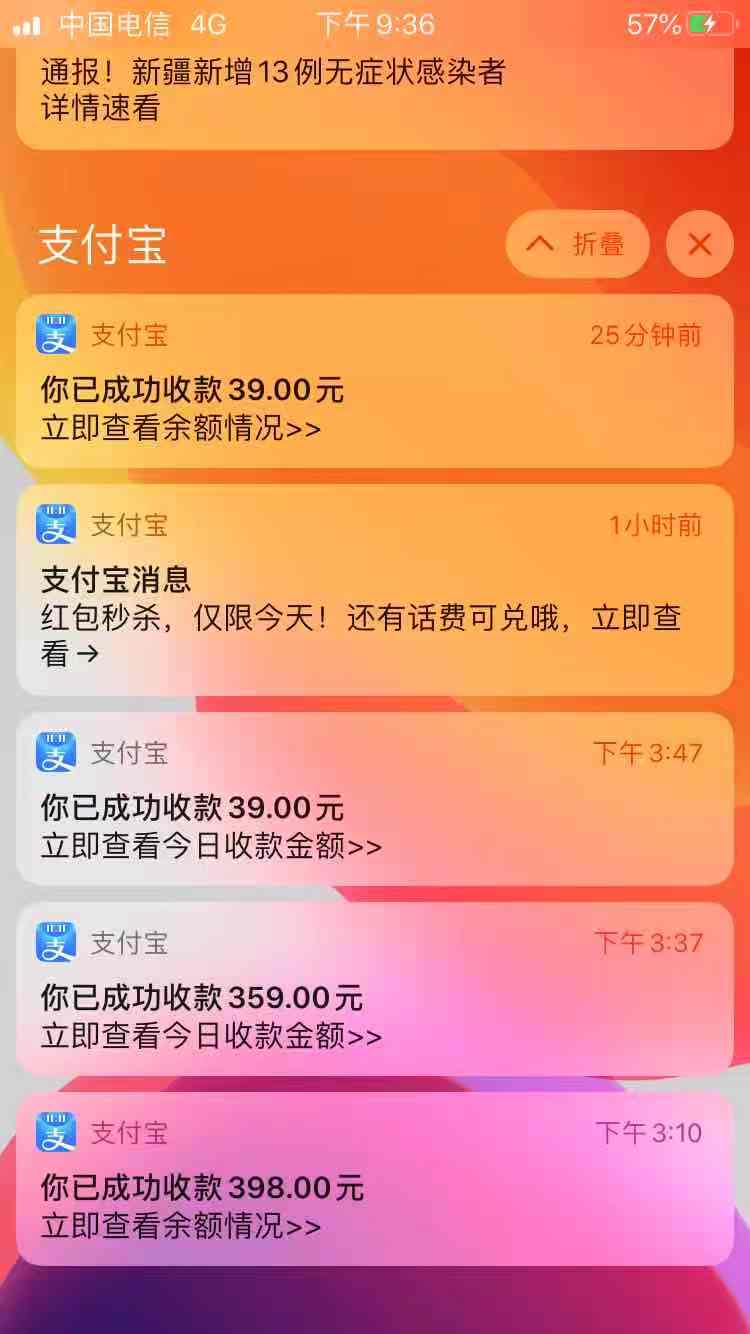Clear the 支付宝 notifications with the X
The height and width of the screenshot is (1334, 750).
pos(700,244)
